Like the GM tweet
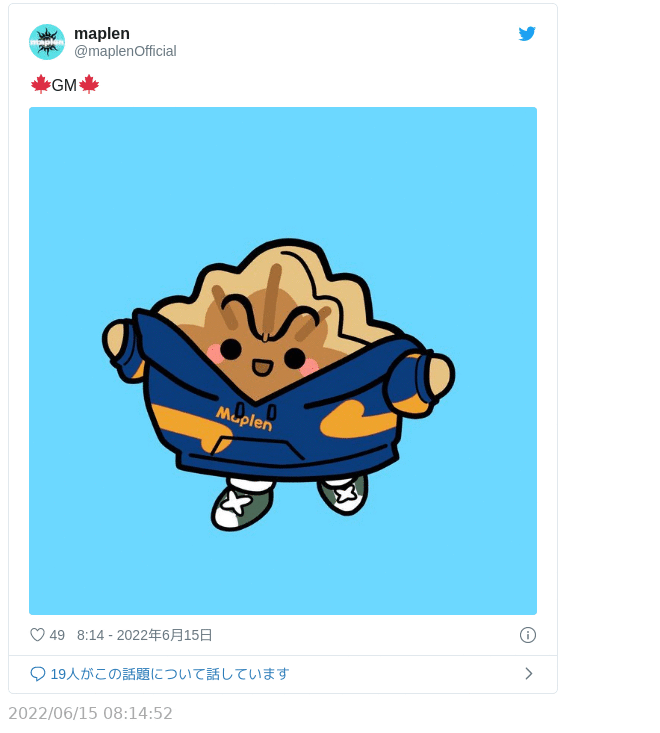This screenshot has height=733, width=660. pyautogui.click(x=38, y=635)
